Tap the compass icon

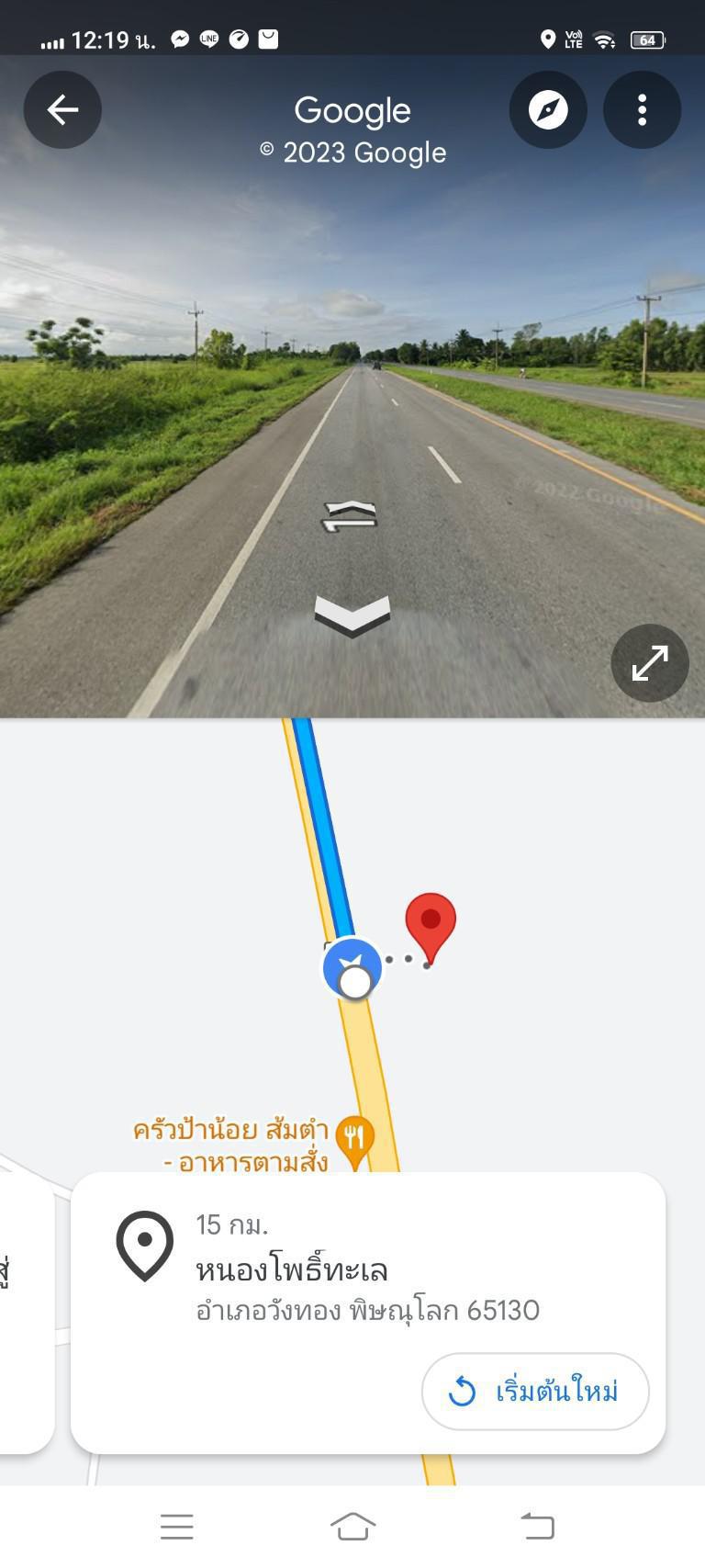[548, 110]
